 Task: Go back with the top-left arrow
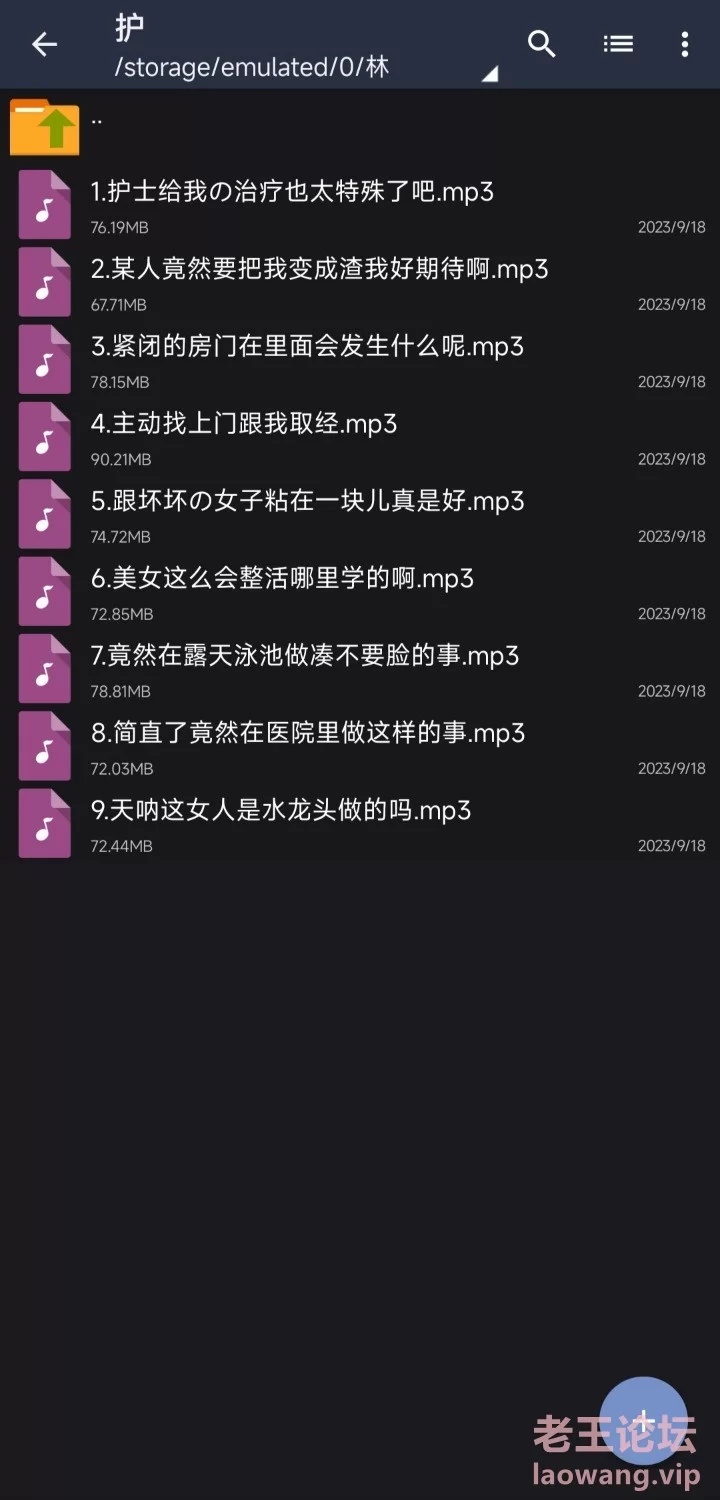(x=44, y=44)
